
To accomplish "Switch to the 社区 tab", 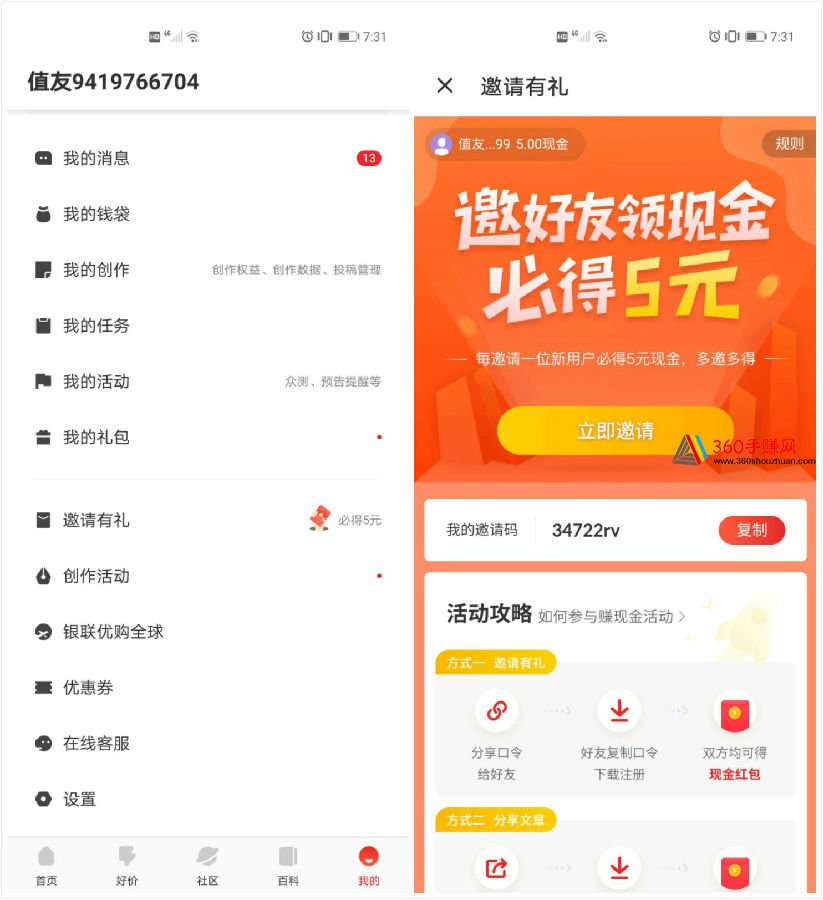I will pyautogui.click(x=207, y=866).
